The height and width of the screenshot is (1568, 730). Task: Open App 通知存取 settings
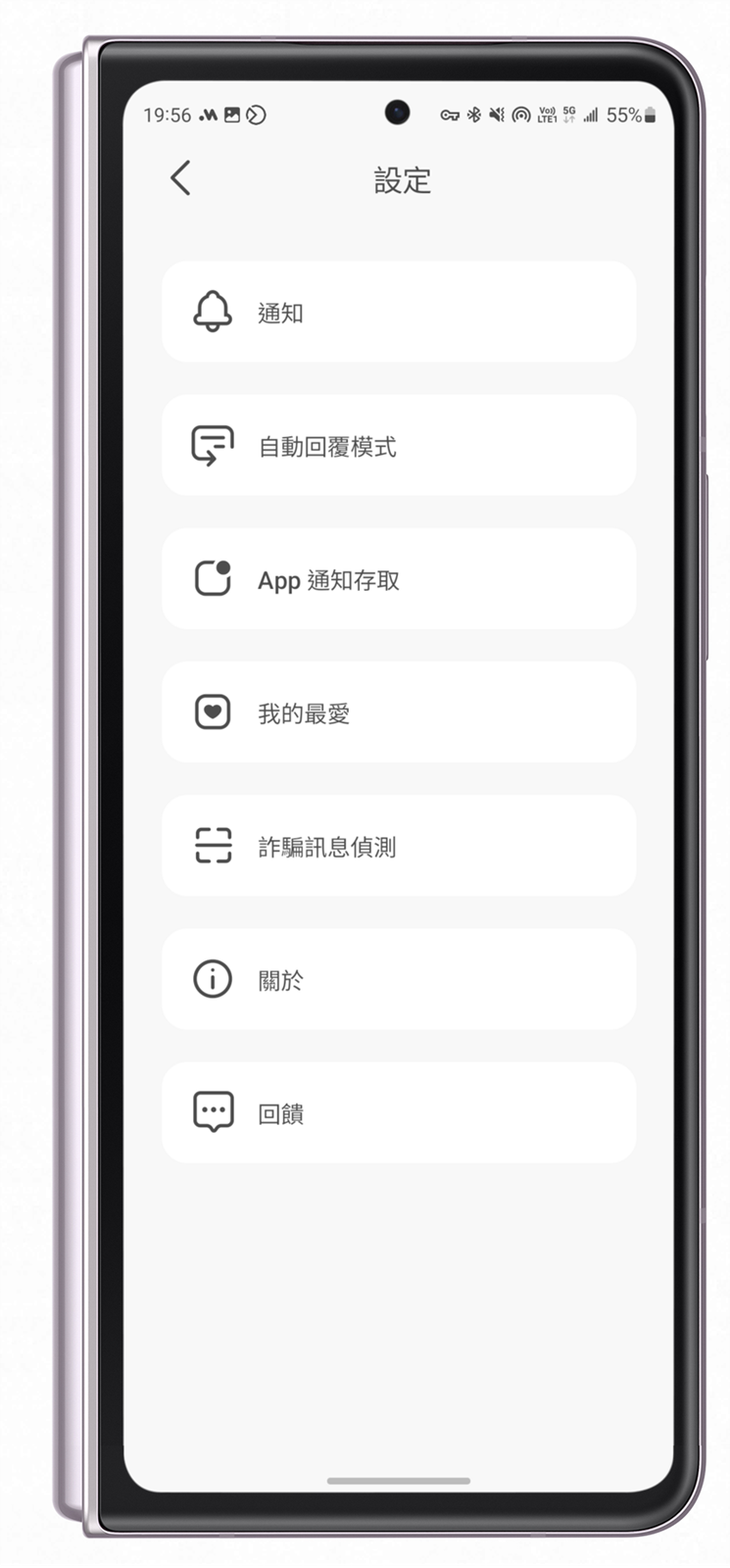click(398, 579)
